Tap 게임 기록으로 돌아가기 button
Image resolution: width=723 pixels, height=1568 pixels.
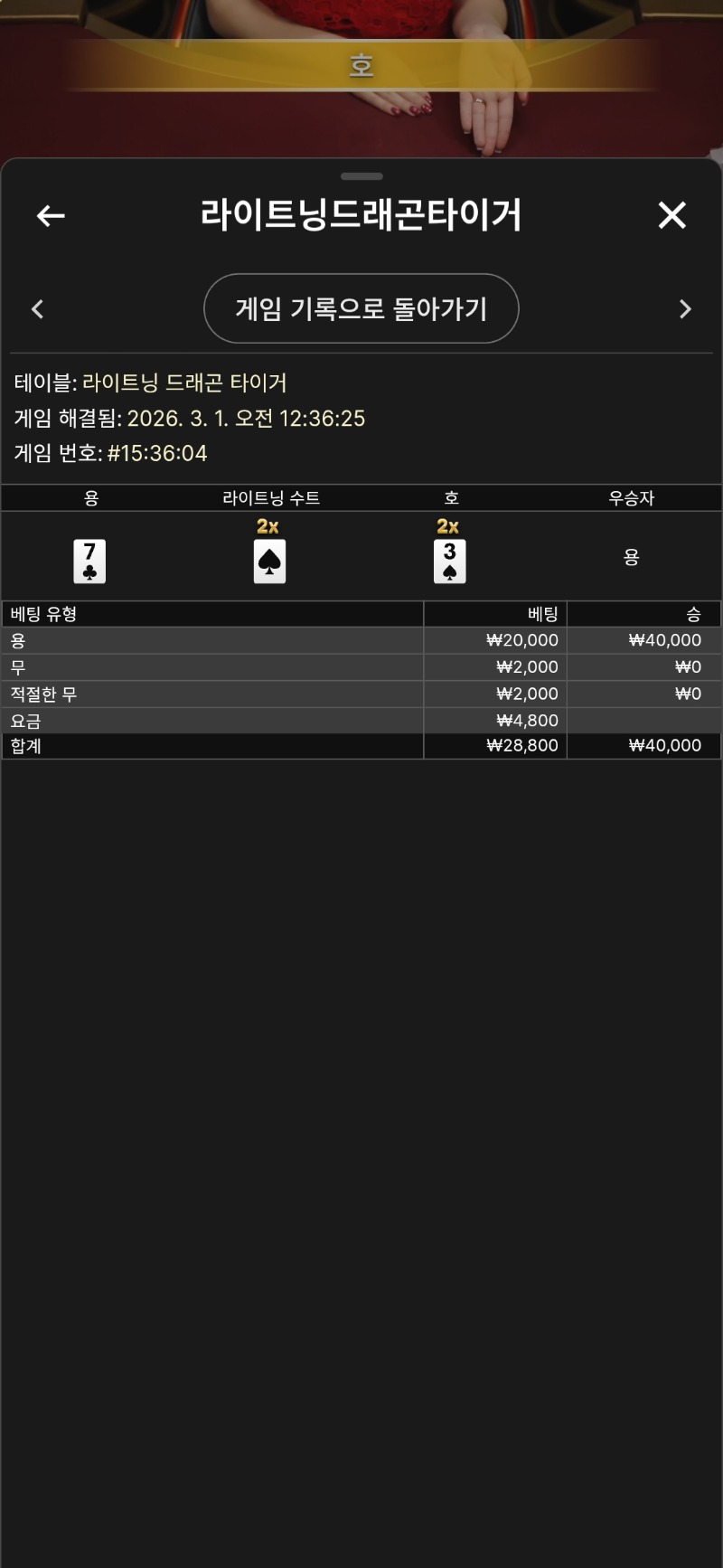(361, 308)
